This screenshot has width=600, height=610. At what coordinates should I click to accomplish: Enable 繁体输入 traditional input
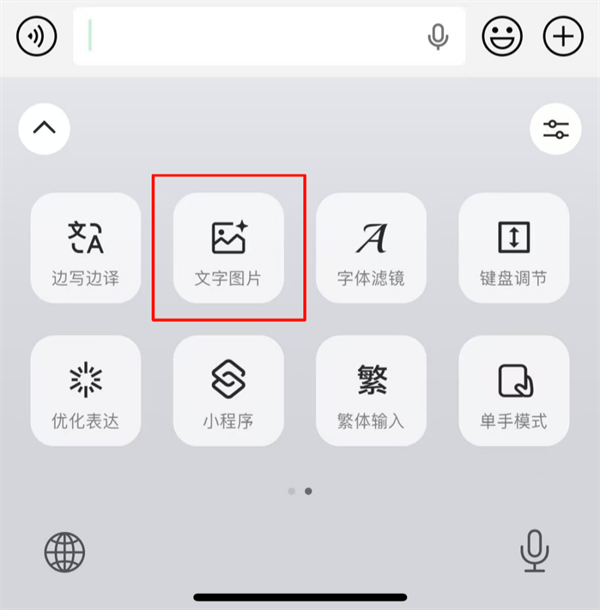click(371, 390)
